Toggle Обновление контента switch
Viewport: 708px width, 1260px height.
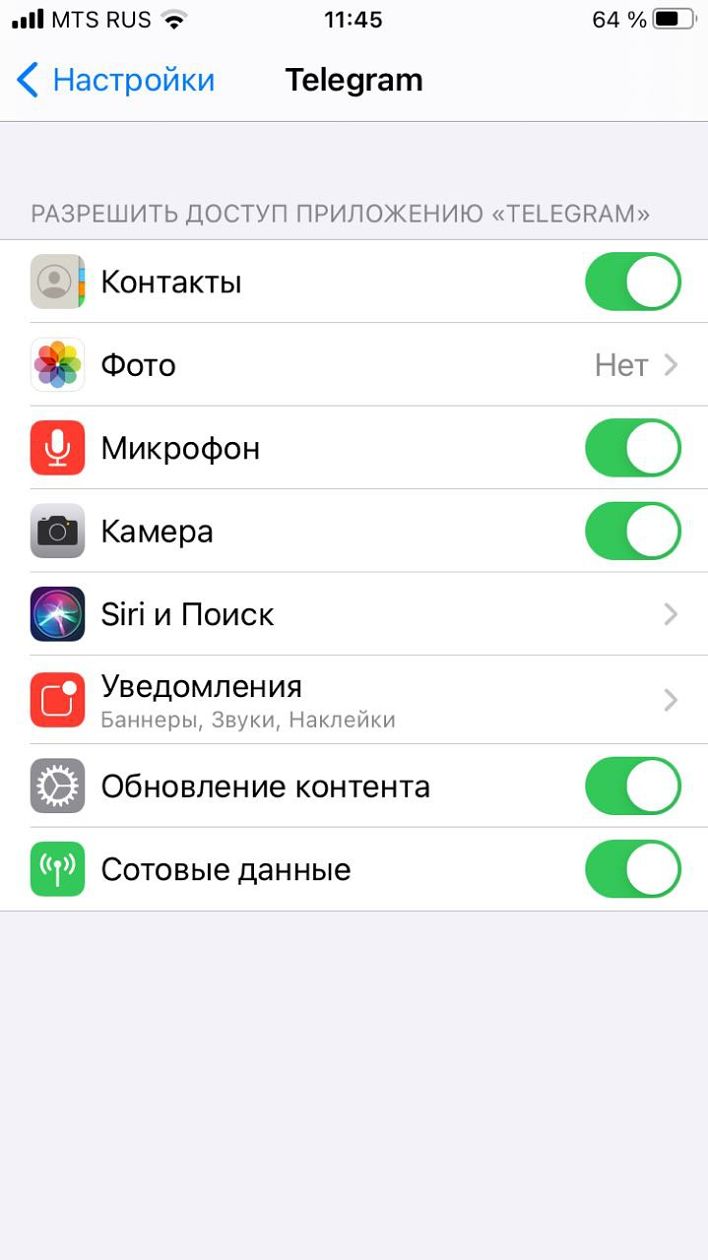632,786
